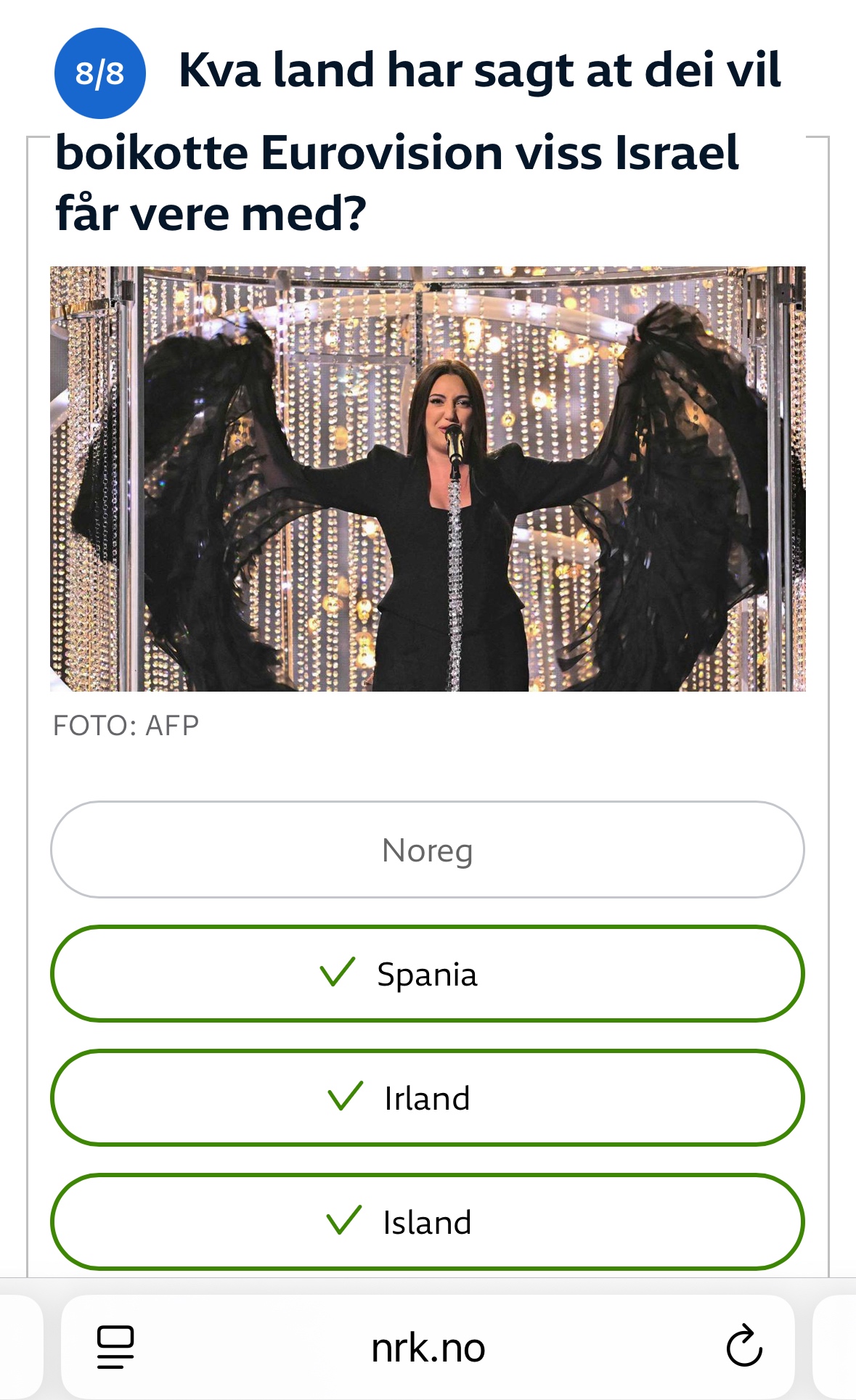Reload the nrk.no page
The height and width of the screenshot is (1400, 856).
(744, 1348)
